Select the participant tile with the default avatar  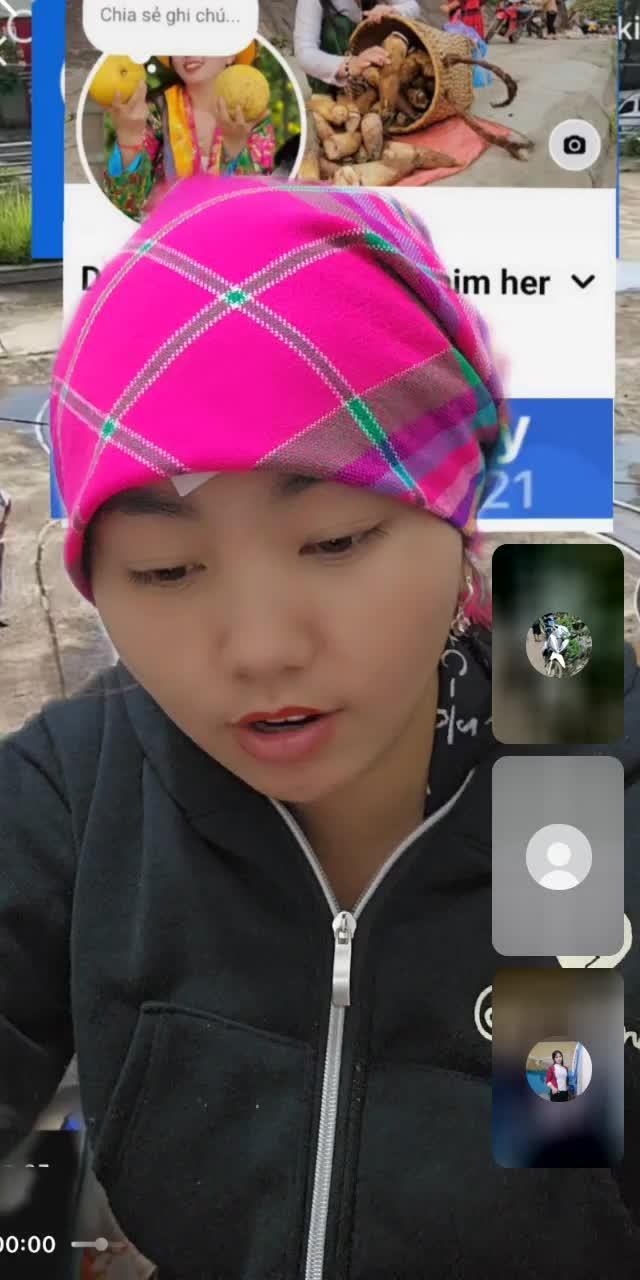pyautogui.click(x=558, y=856)
